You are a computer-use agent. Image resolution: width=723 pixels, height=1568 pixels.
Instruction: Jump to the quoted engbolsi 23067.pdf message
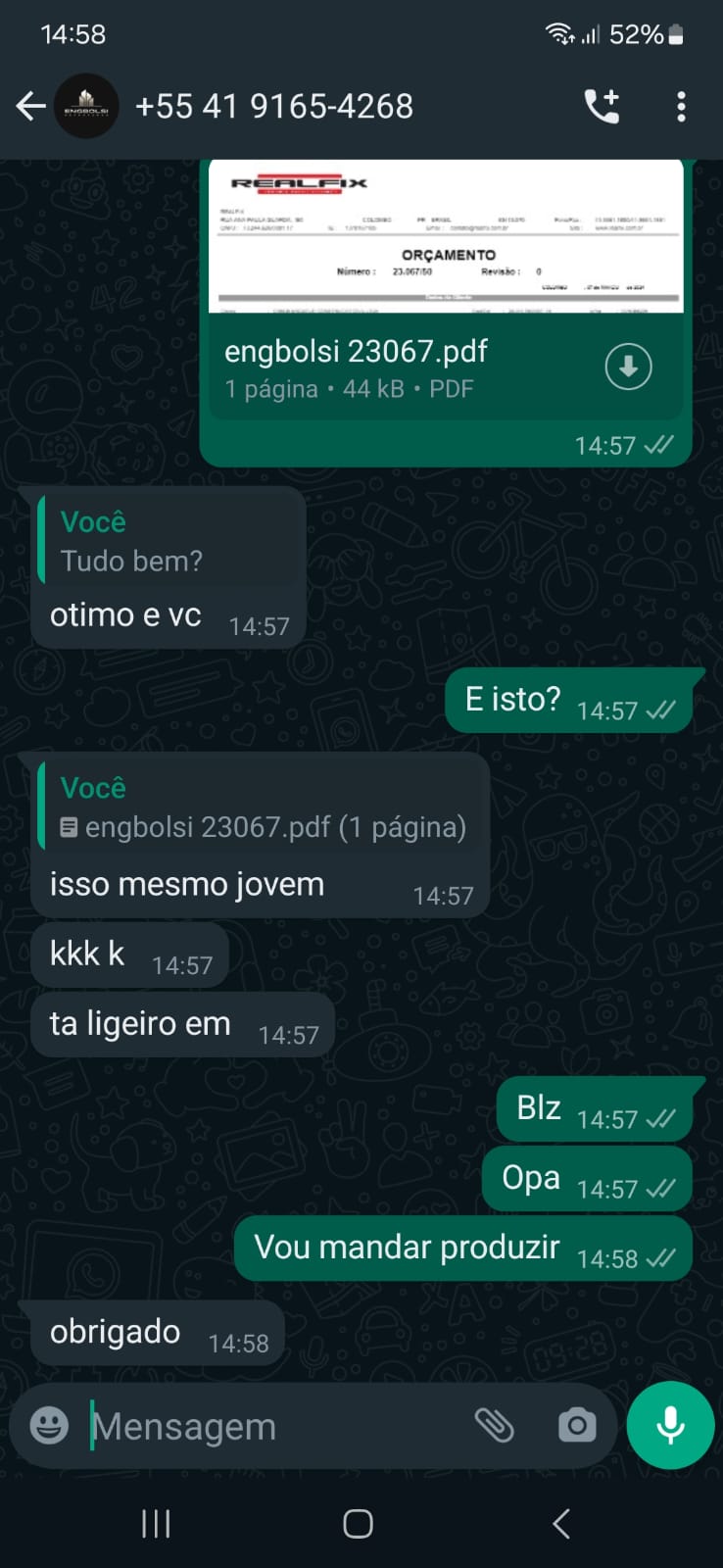[x=260, y=808]
